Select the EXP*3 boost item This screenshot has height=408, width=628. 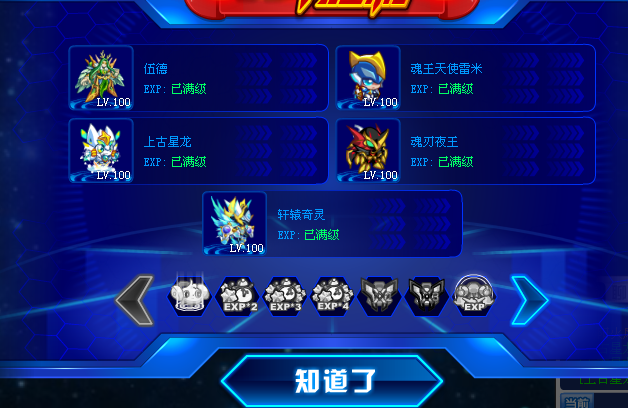click(x=285, y=297)
